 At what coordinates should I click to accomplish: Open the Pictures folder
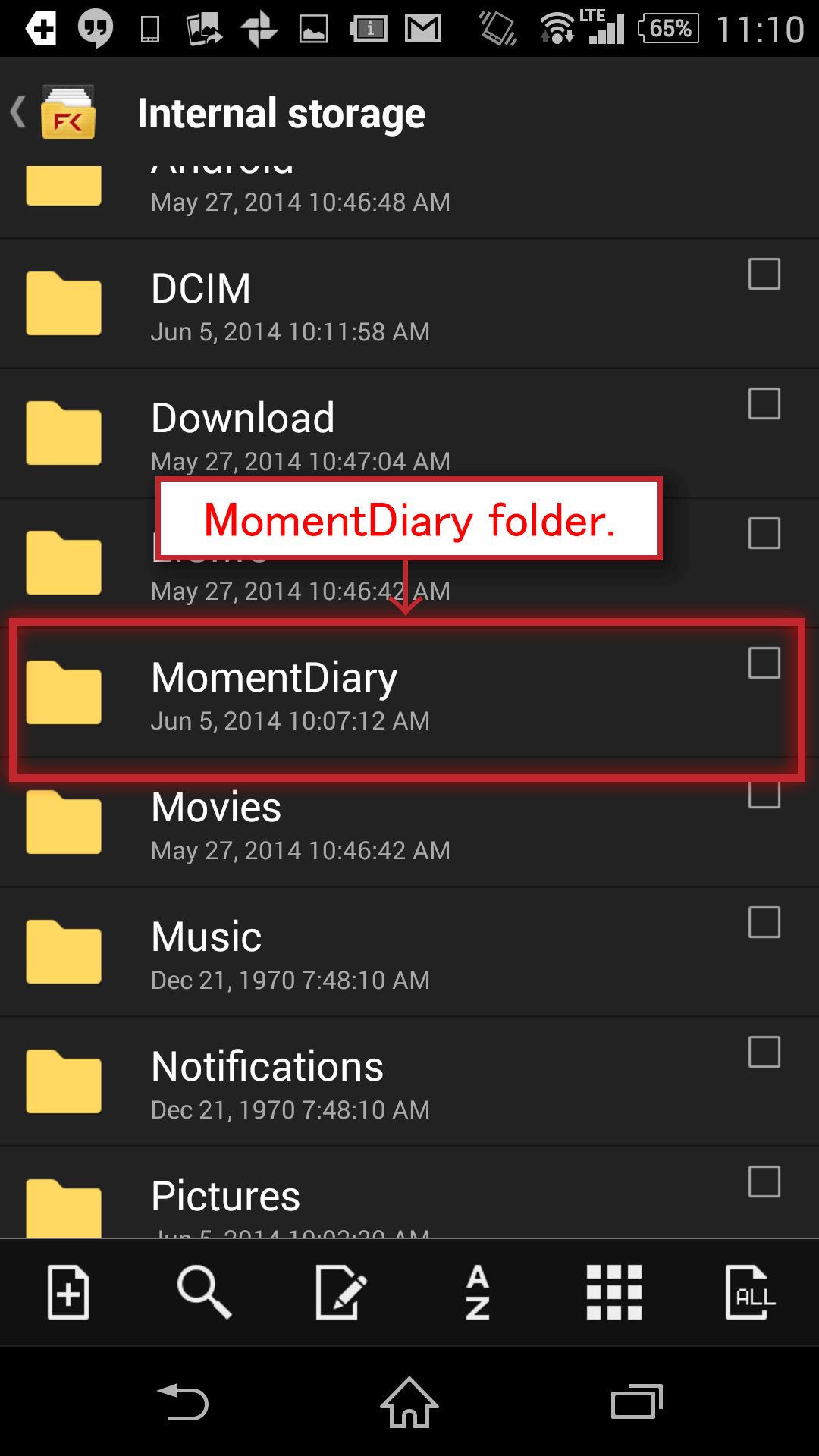point(409,1194)
